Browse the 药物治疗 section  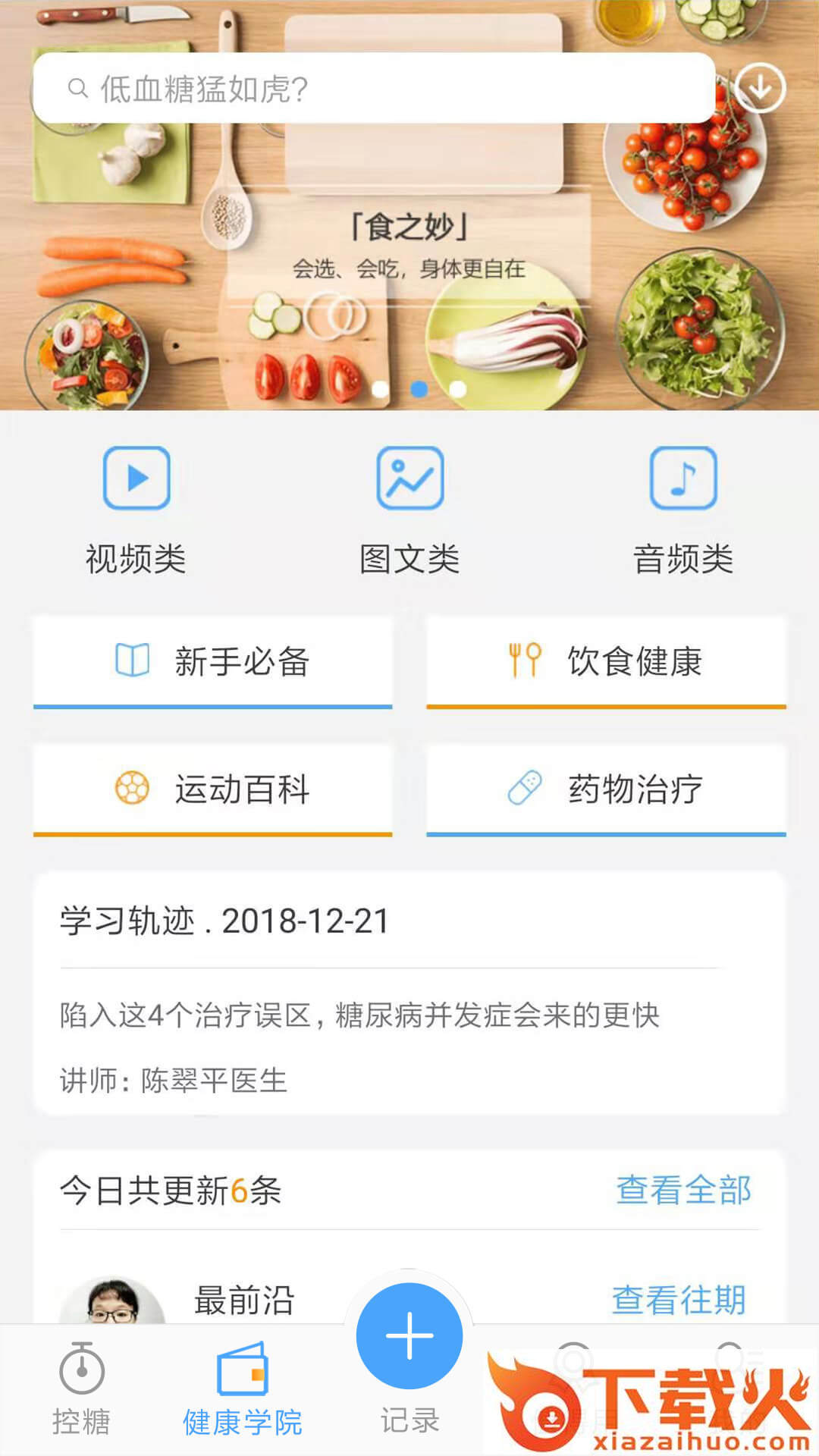tap(606, 789)
